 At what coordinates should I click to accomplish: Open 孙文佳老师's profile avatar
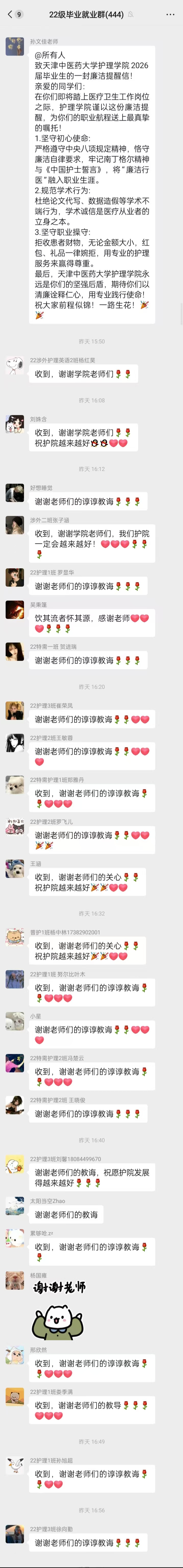[15, 46]
